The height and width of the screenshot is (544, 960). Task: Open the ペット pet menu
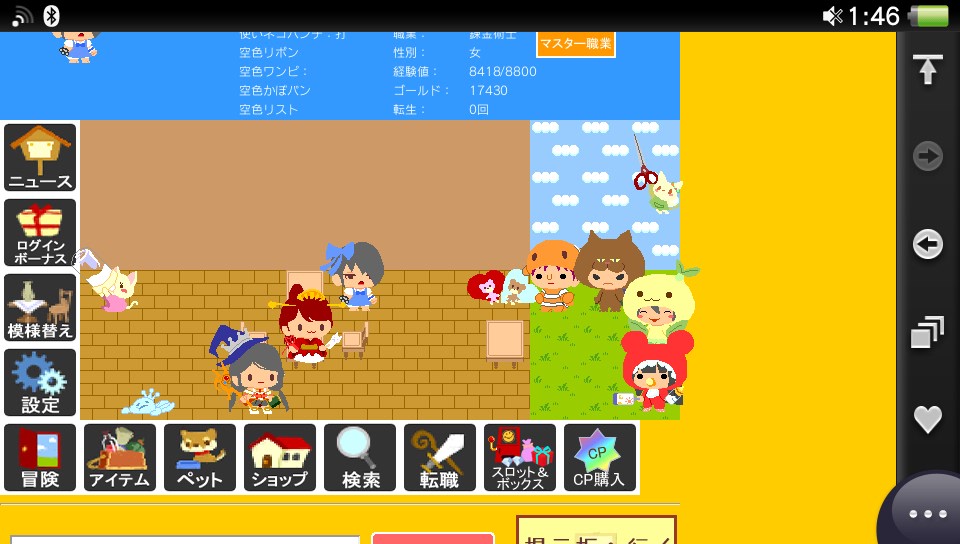[x=200, y=457]
